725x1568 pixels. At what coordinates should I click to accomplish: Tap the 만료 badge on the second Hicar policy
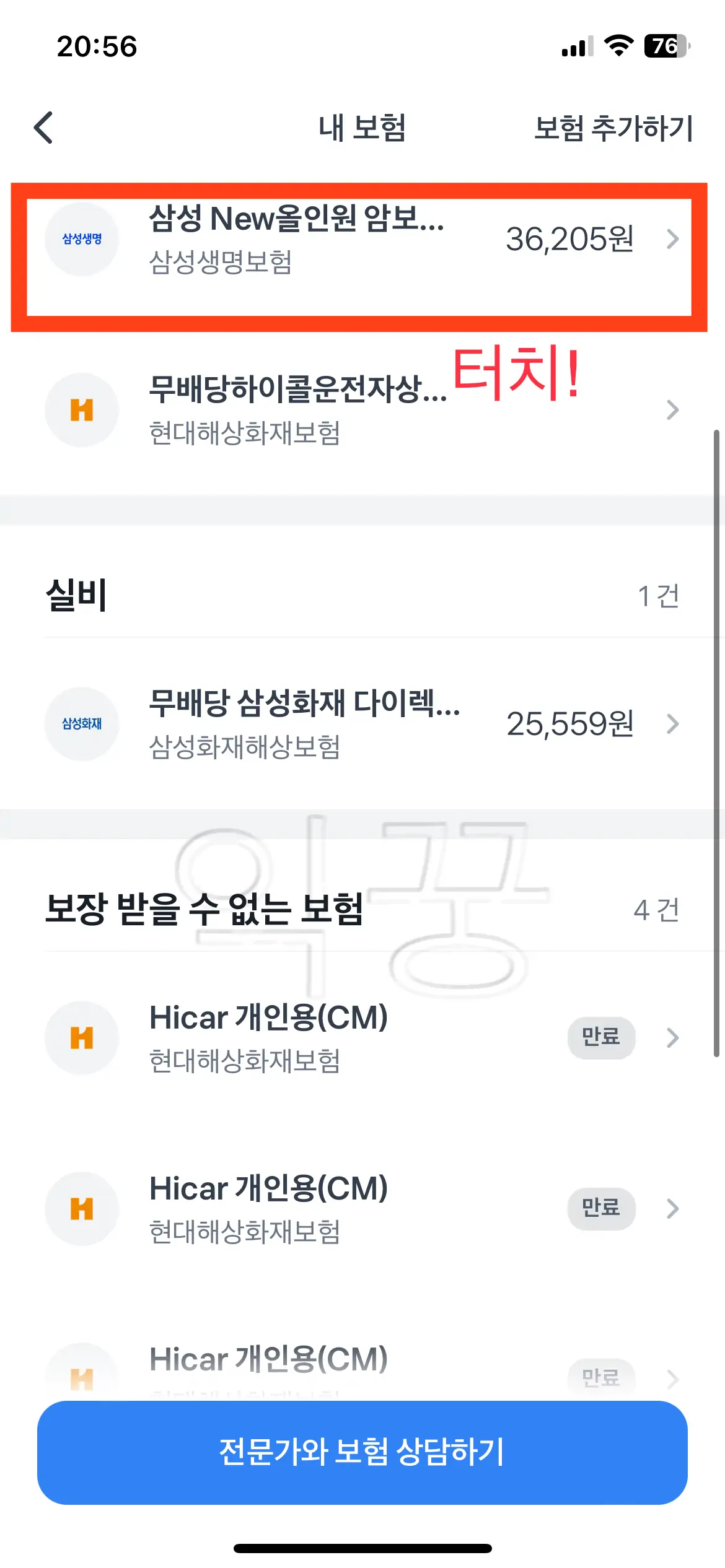(x=600, y=1209)
